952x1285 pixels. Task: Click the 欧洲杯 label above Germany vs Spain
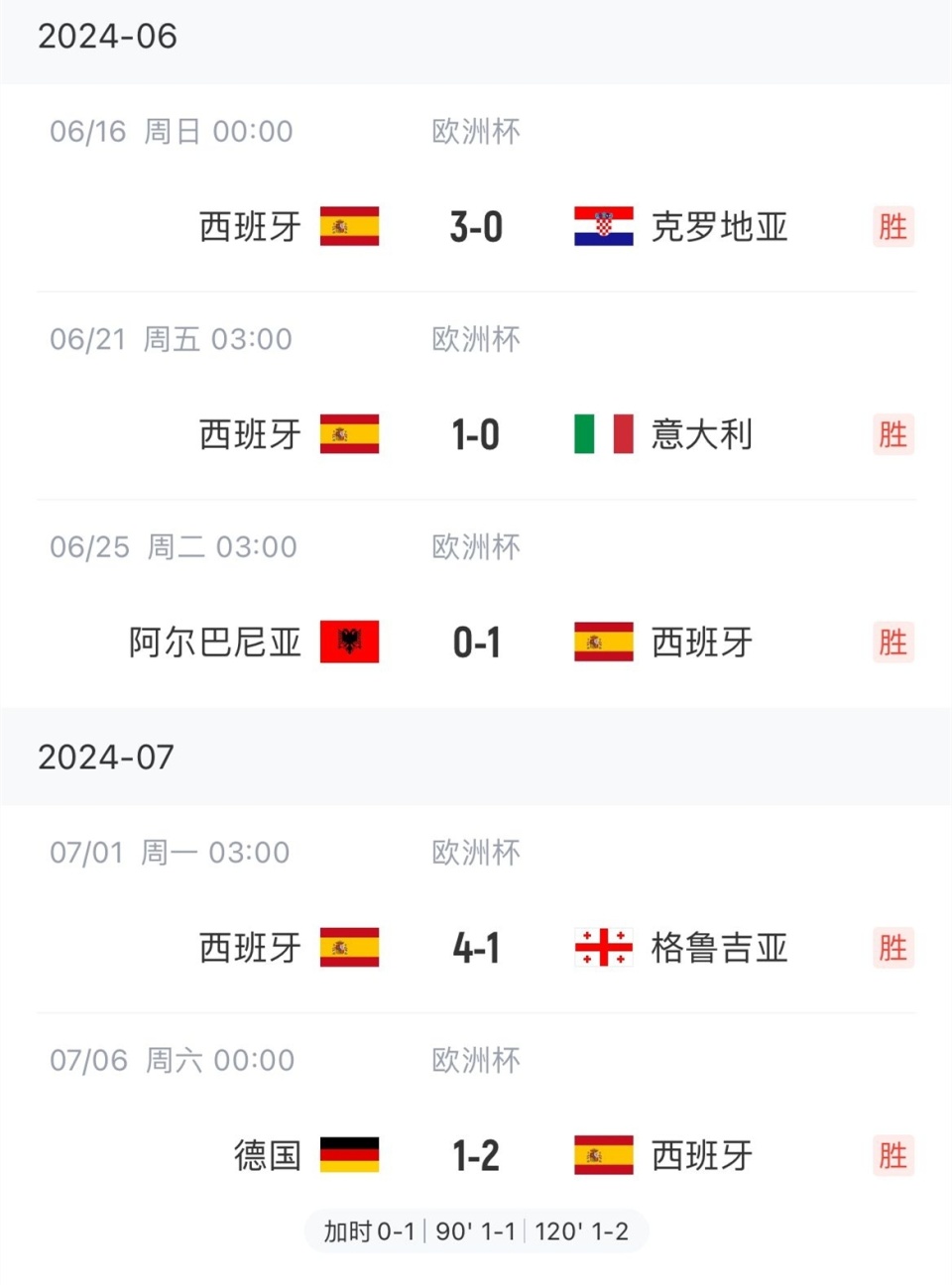tap(476, 1060)
